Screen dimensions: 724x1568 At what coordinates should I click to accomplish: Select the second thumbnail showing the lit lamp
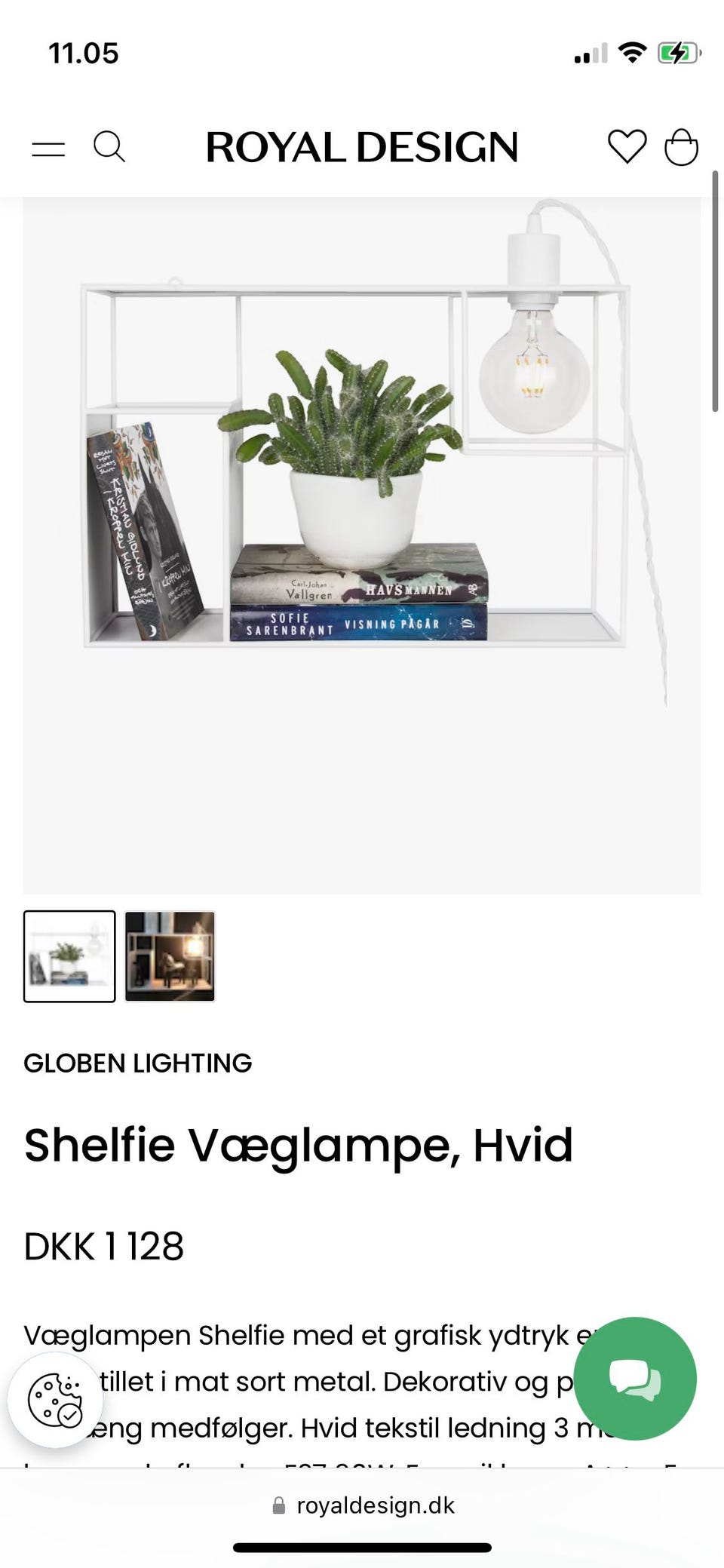170,956
